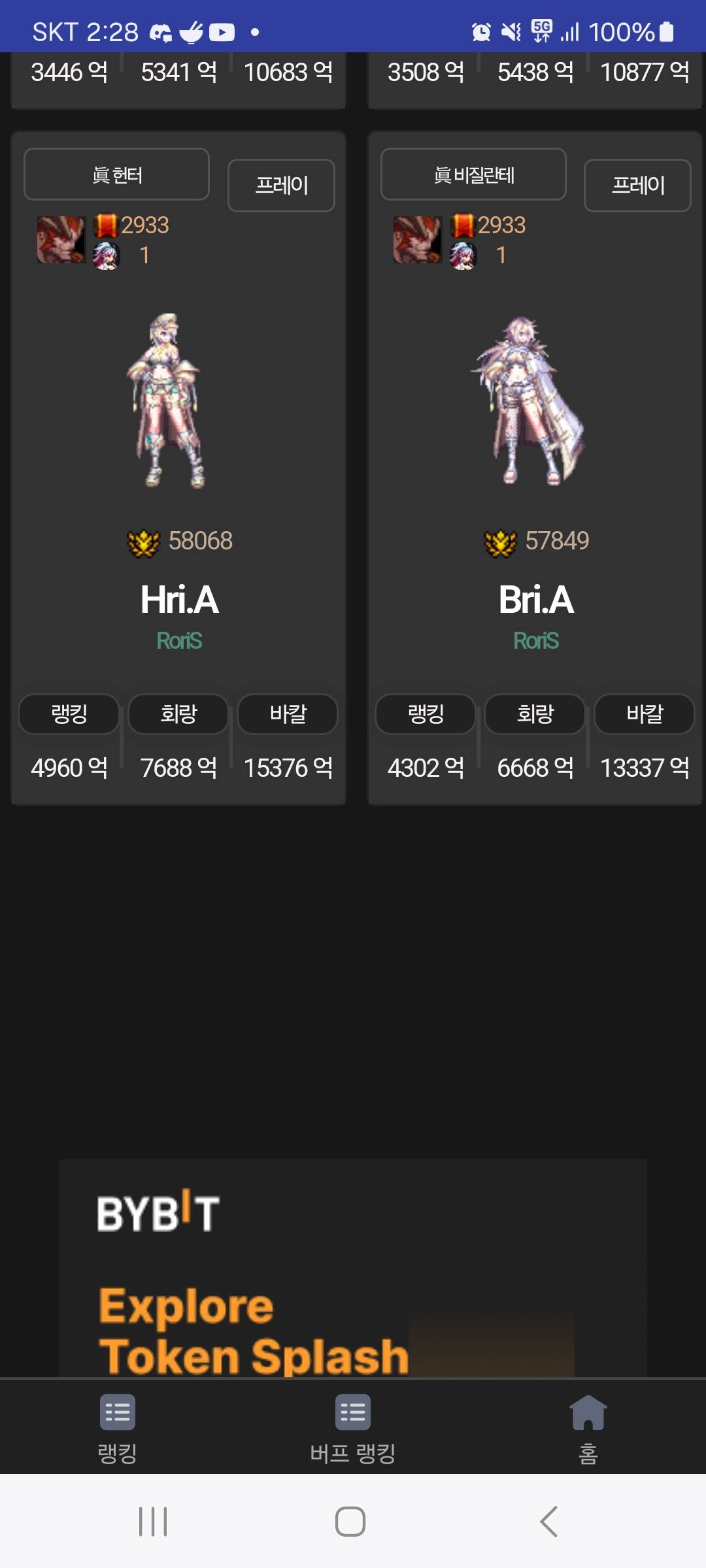Show 랭킹 damage for Hri.A
The height and width of the screenshot is (1568, 706).
tap(69, 714)
